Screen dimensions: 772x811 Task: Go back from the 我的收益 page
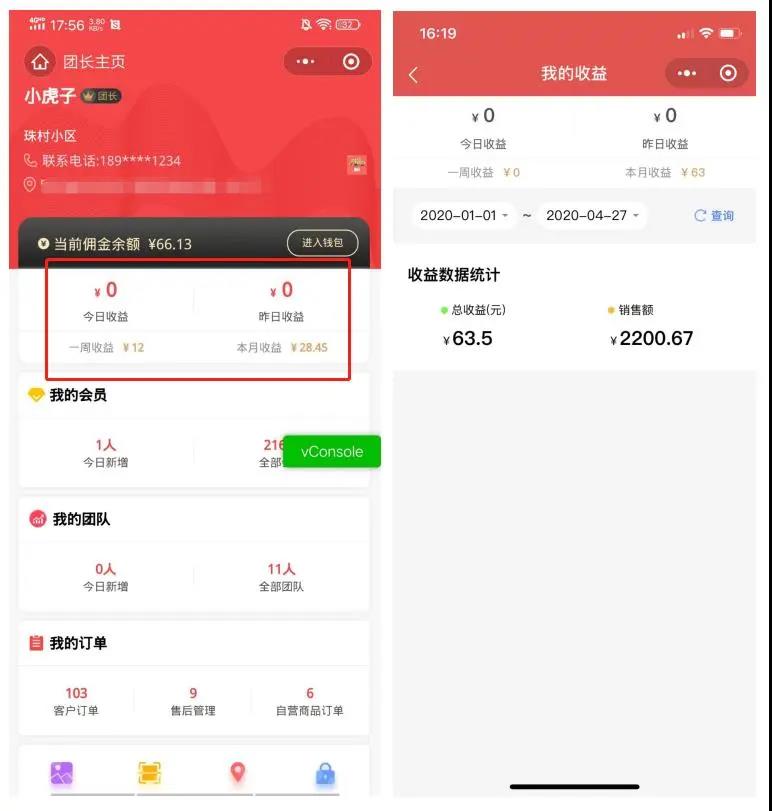pos(414,74)
